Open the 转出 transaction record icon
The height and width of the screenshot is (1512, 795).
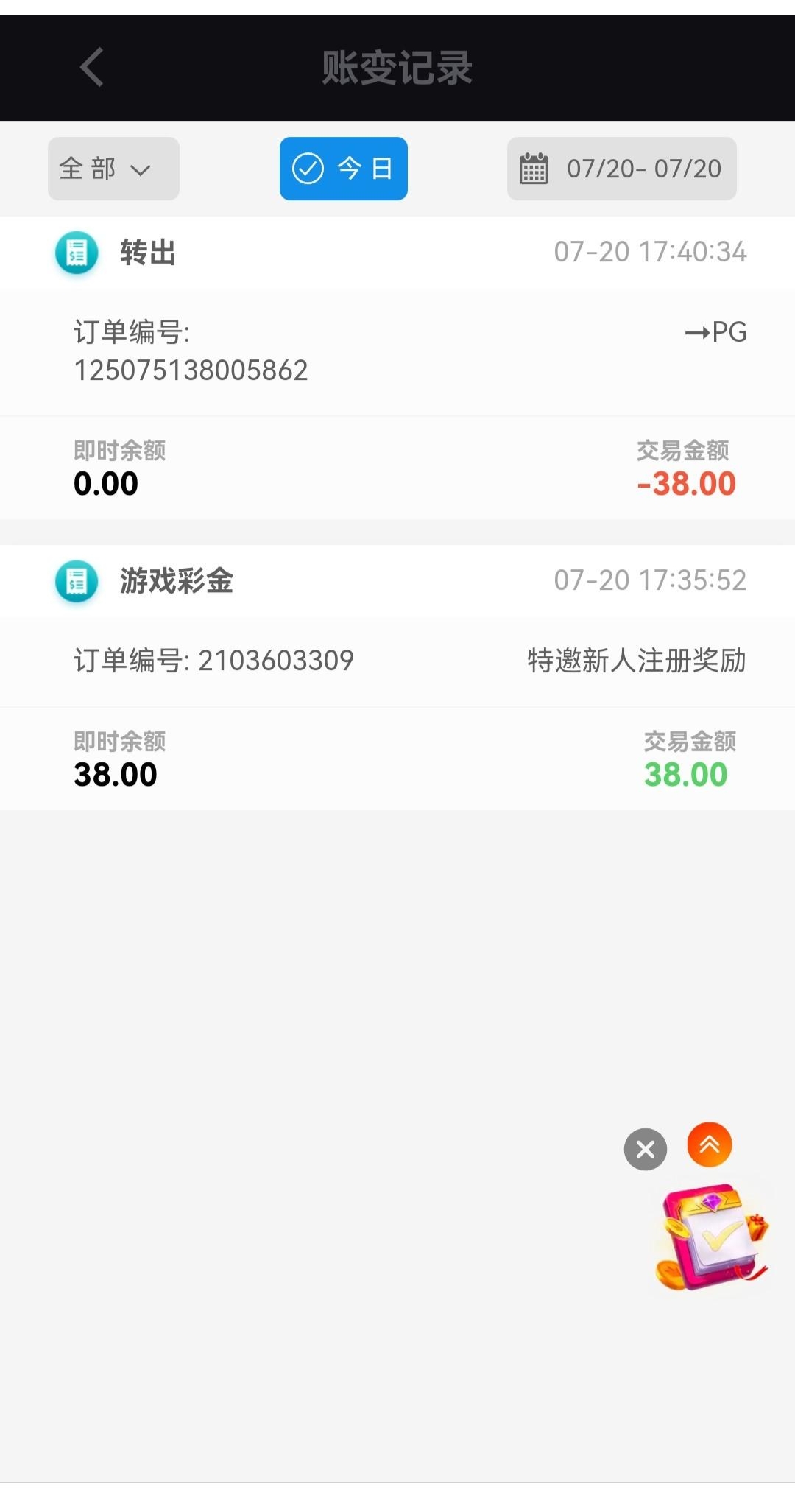coord(76,253)
